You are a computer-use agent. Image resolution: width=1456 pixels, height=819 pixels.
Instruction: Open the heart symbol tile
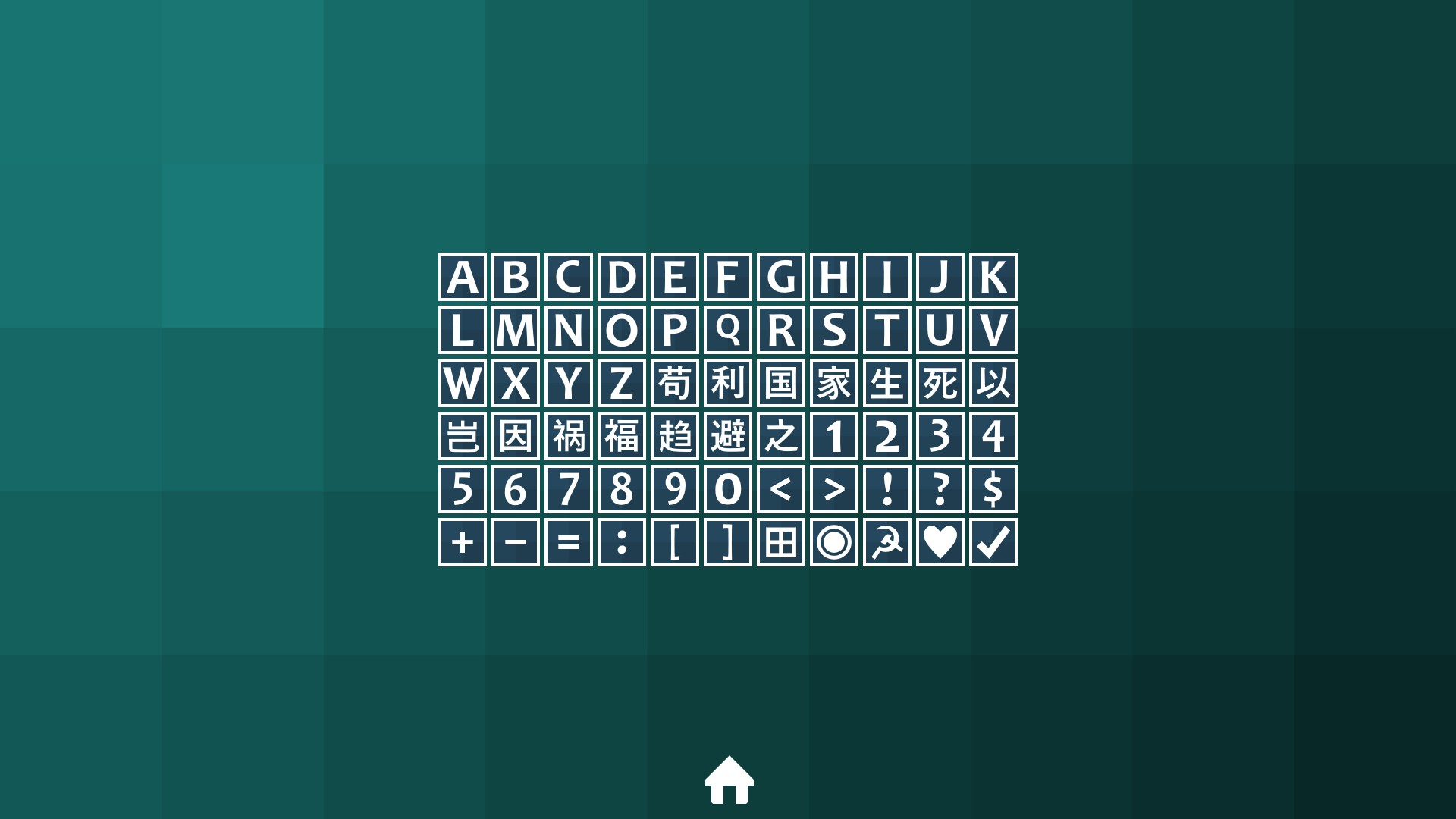pos(940,542)
